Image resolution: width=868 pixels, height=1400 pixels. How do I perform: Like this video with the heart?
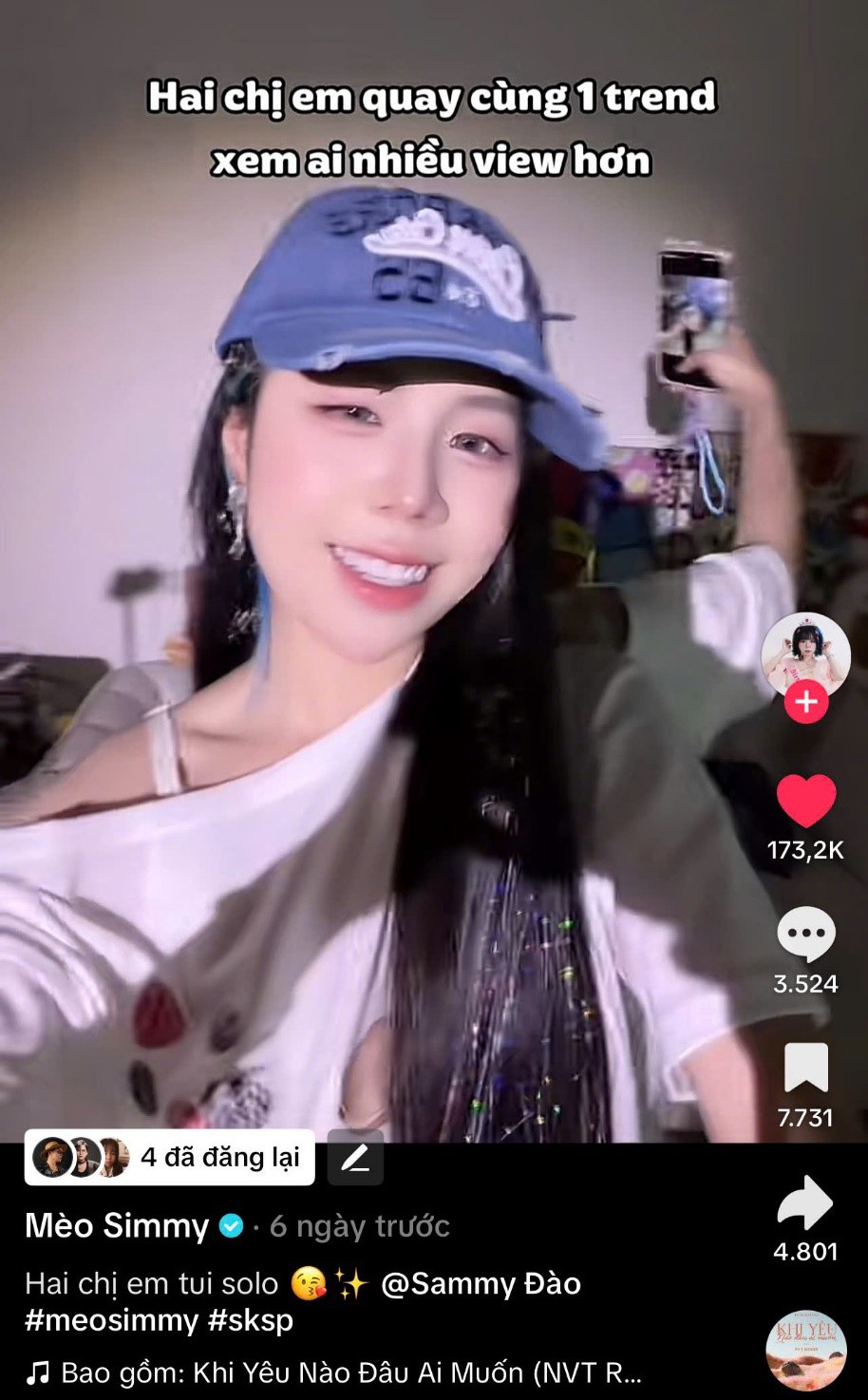coord(806,800)
